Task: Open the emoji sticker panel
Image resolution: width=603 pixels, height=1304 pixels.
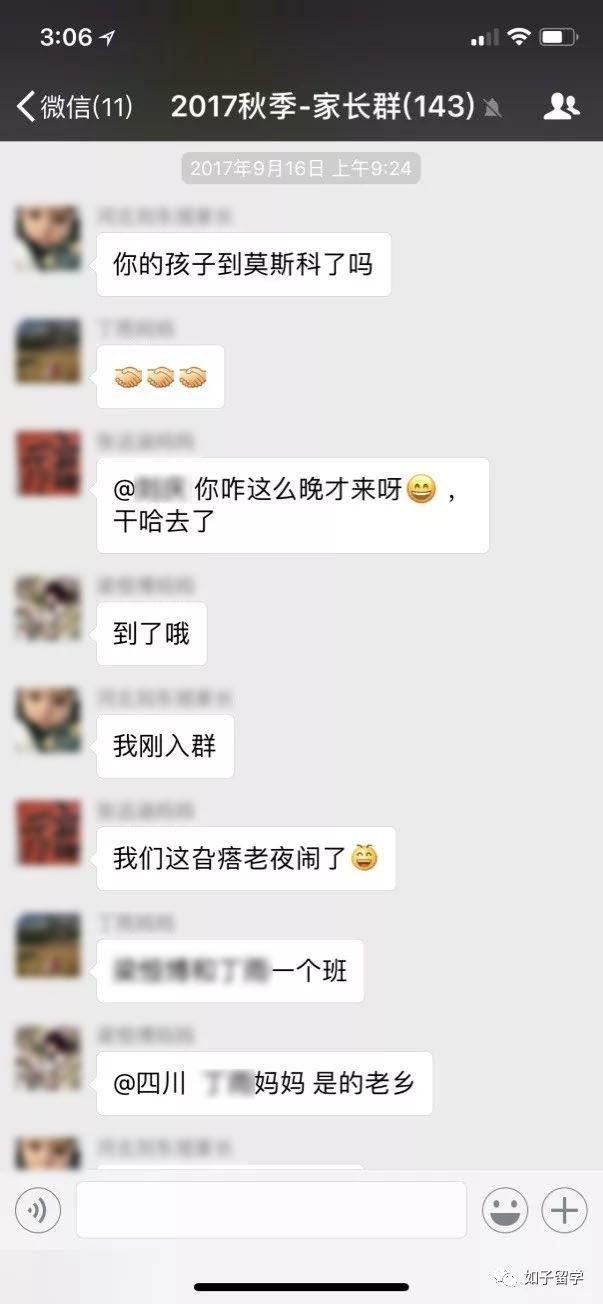Action: pos(505,1211)
